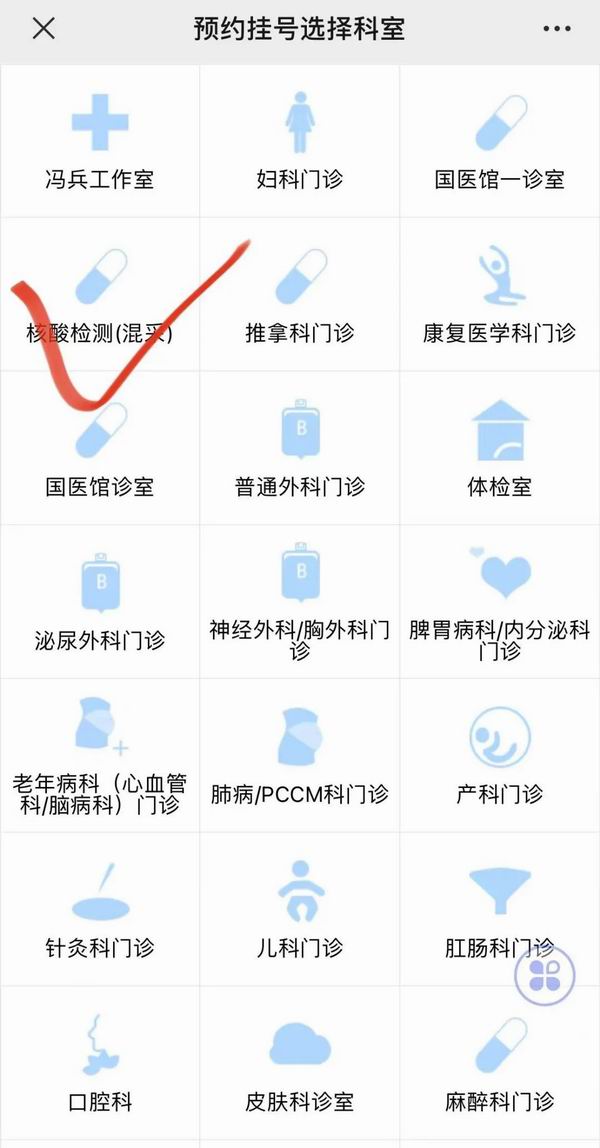Select 脾胃病科/内分泌科门诊
The height and width of the screenshot is (1148, 600).
pos(500,601)
